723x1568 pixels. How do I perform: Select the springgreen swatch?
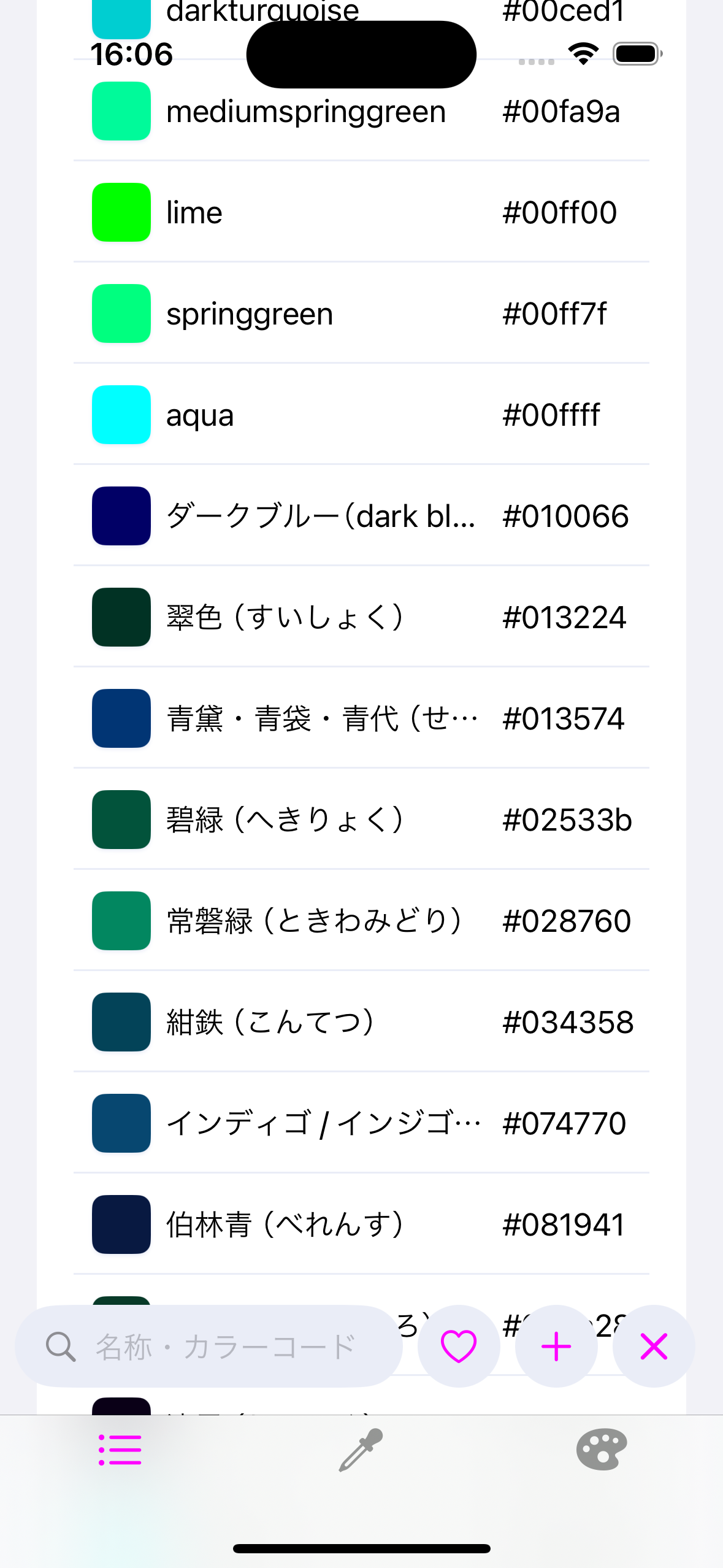120,313
